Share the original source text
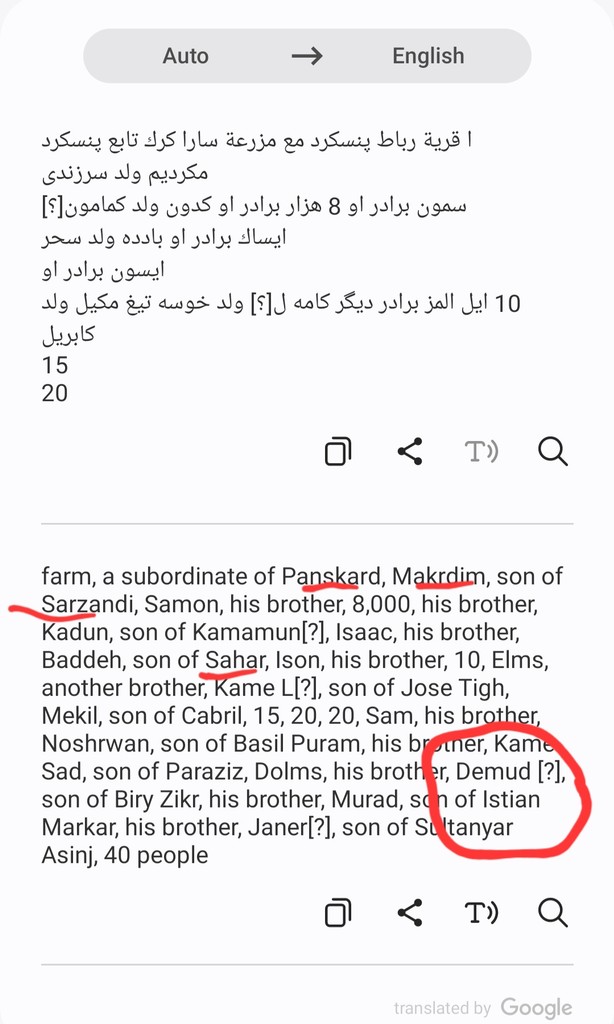The image size is (614, 1024). [410, 452]
